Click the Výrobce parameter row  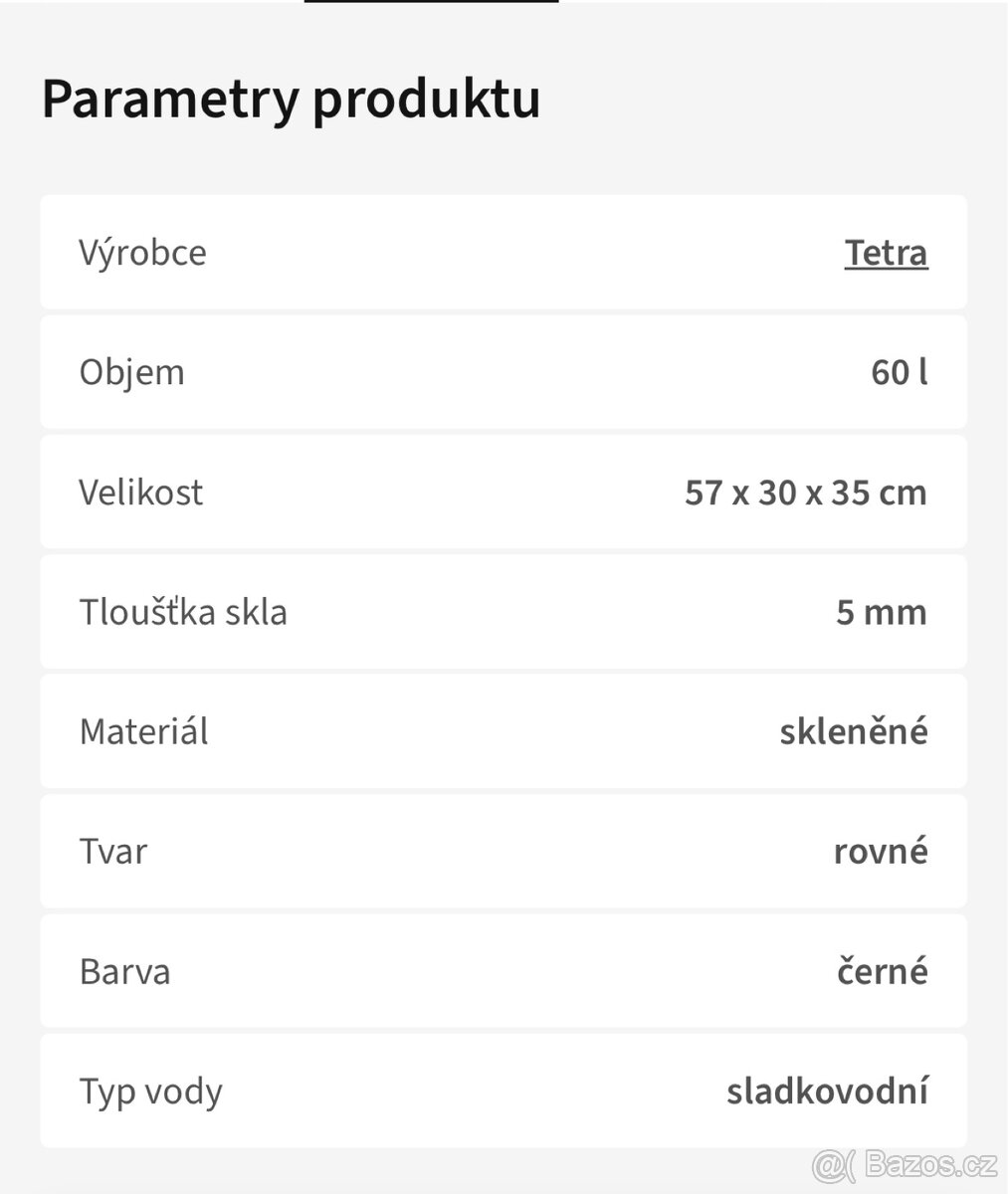tap(503, 253)
